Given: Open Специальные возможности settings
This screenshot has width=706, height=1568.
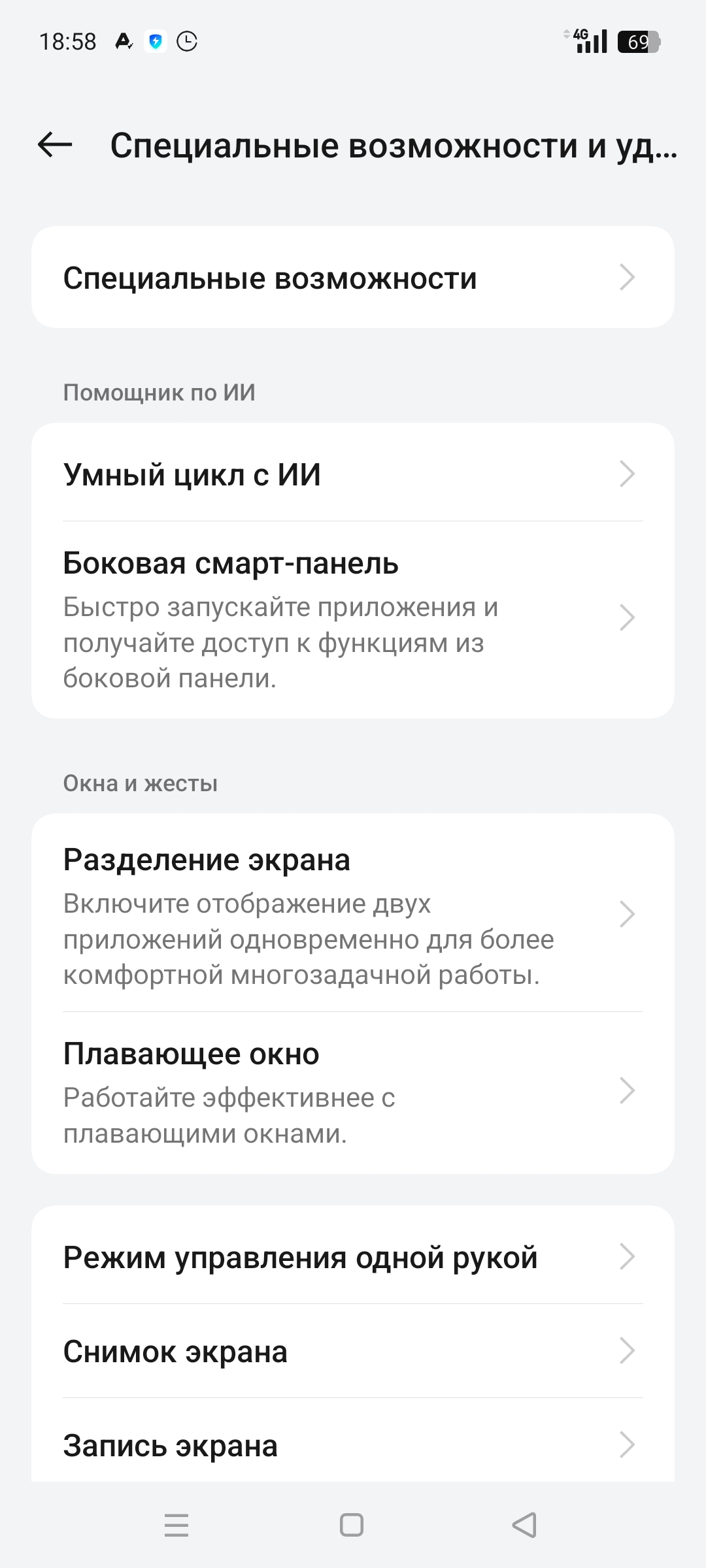Looking at the screenshot, I should [353, 277].
